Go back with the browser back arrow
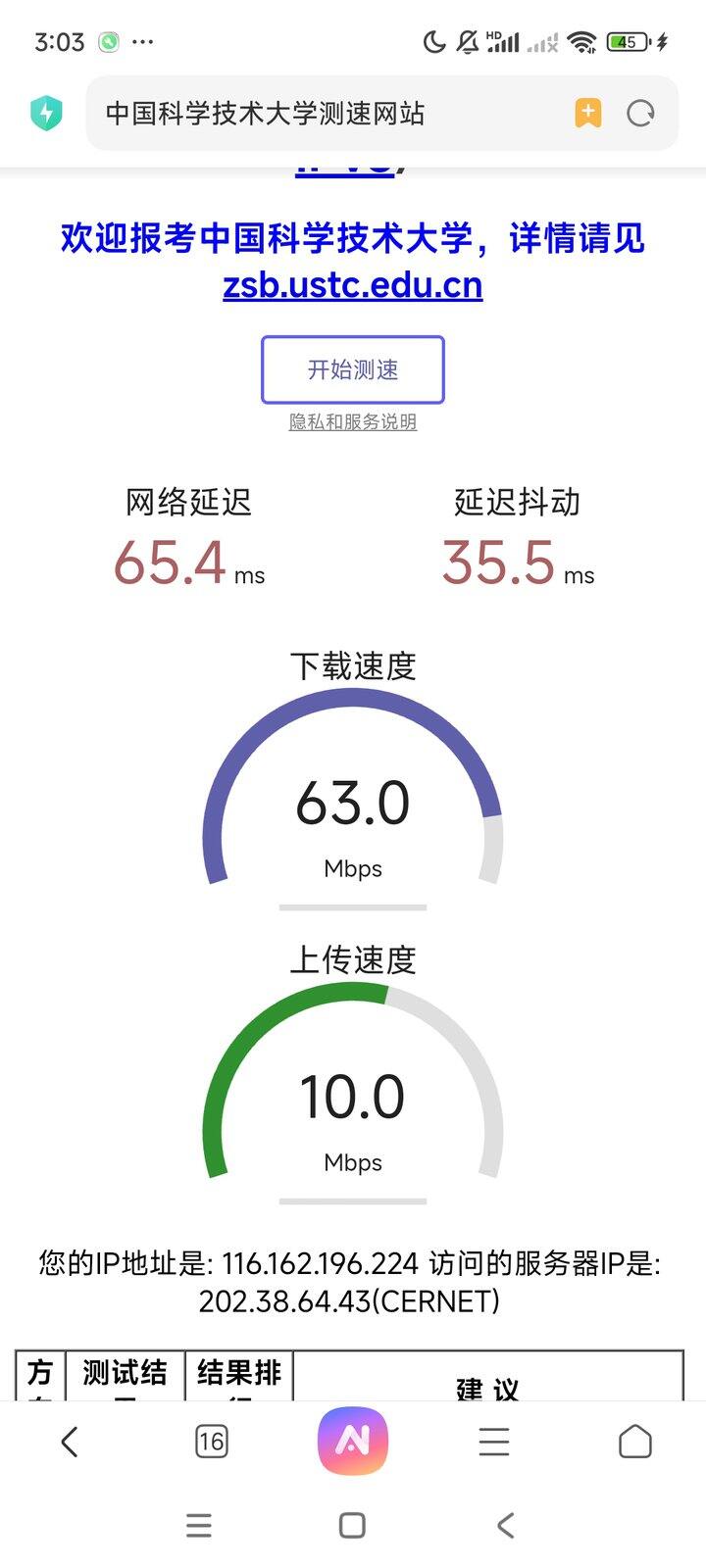Viewport: 706px width, 1568px height. pyautogui.click(x=70, y=1442)
